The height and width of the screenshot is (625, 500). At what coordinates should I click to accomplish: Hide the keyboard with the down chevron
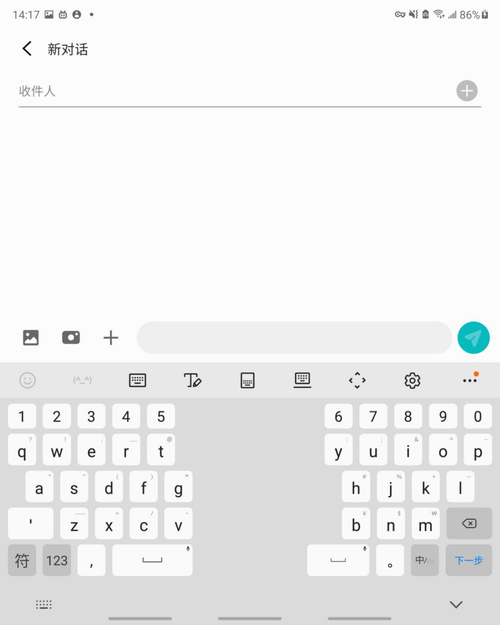[x=456, y=604]
